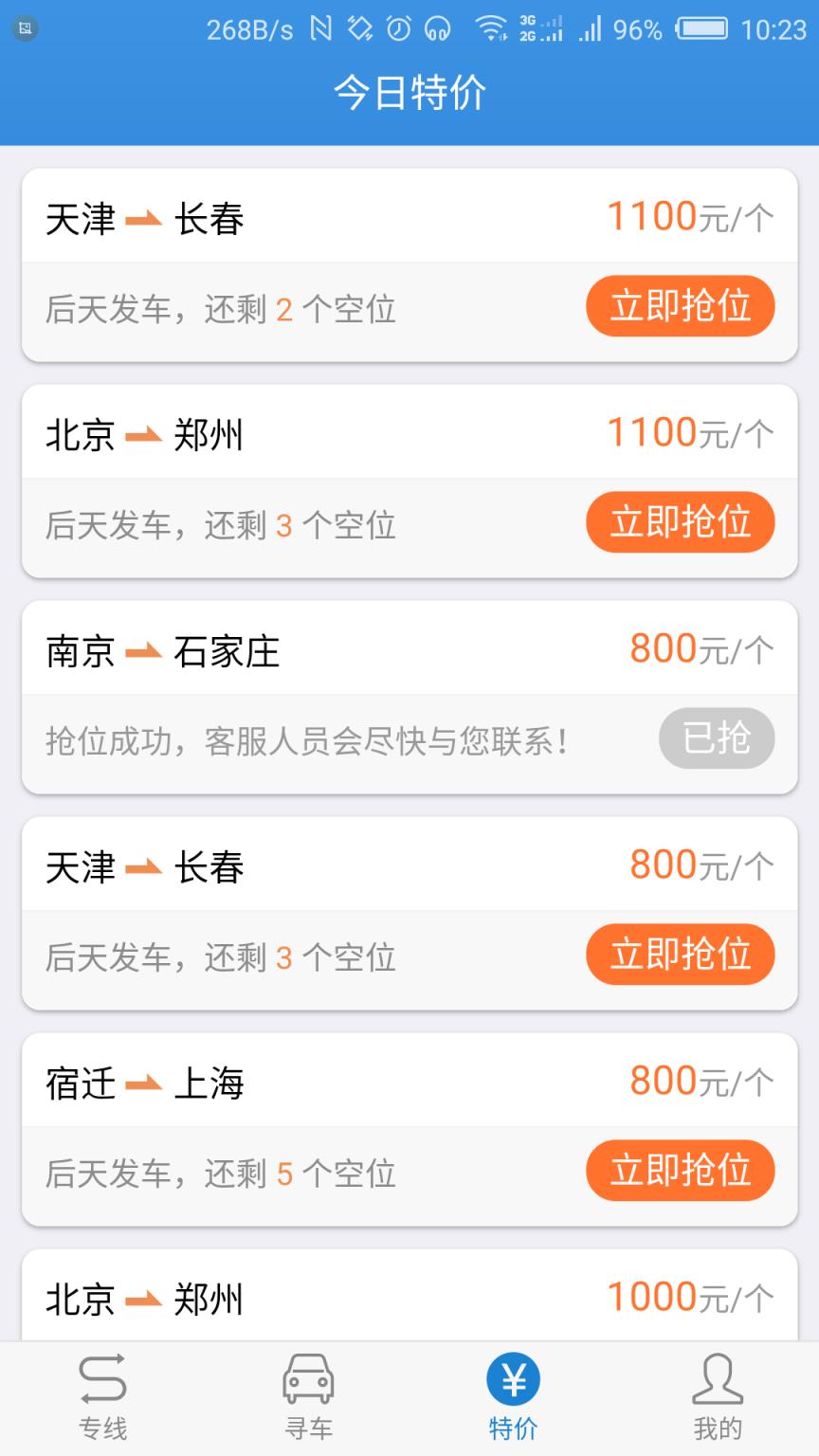Click the battery indicator in status bar
The image size is (819, 1456).
point(702,28)
